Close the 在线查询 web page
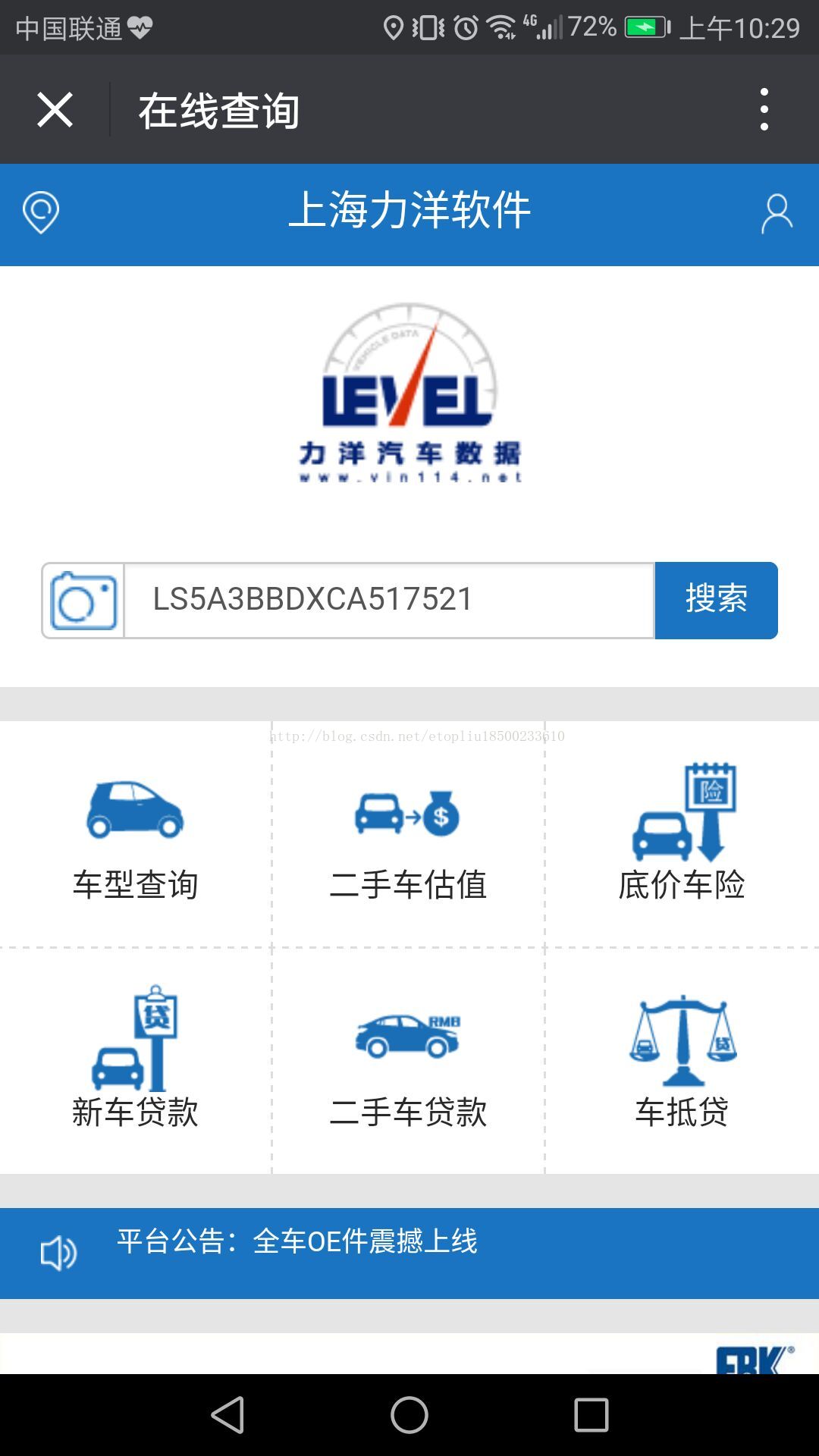This screenshot has height=1456, width=819. point(55,110)
